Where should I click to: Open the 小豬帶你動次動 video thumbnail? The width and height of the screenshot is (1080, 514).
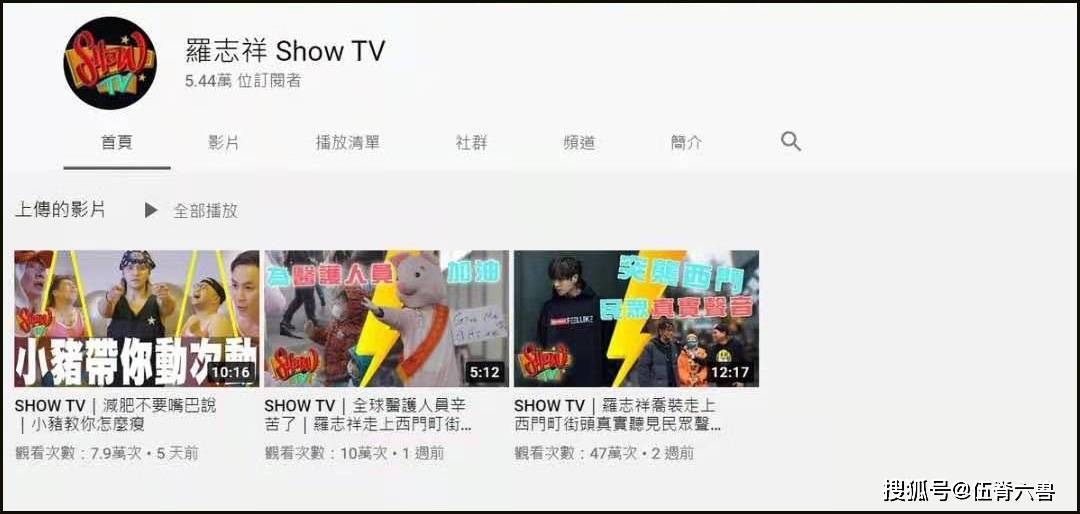point(137,318)
